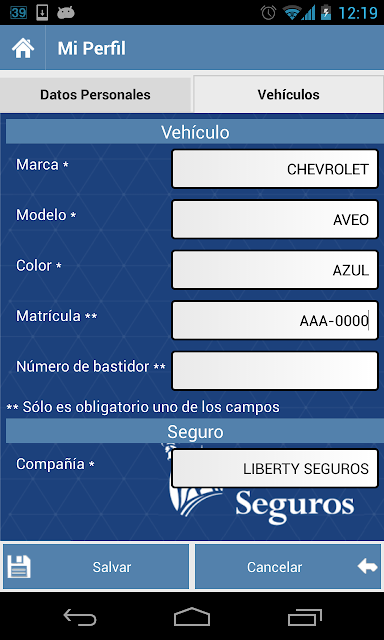384x640 pixels.
Task: Select the Vehículos tab
Action: pos(288,94)
